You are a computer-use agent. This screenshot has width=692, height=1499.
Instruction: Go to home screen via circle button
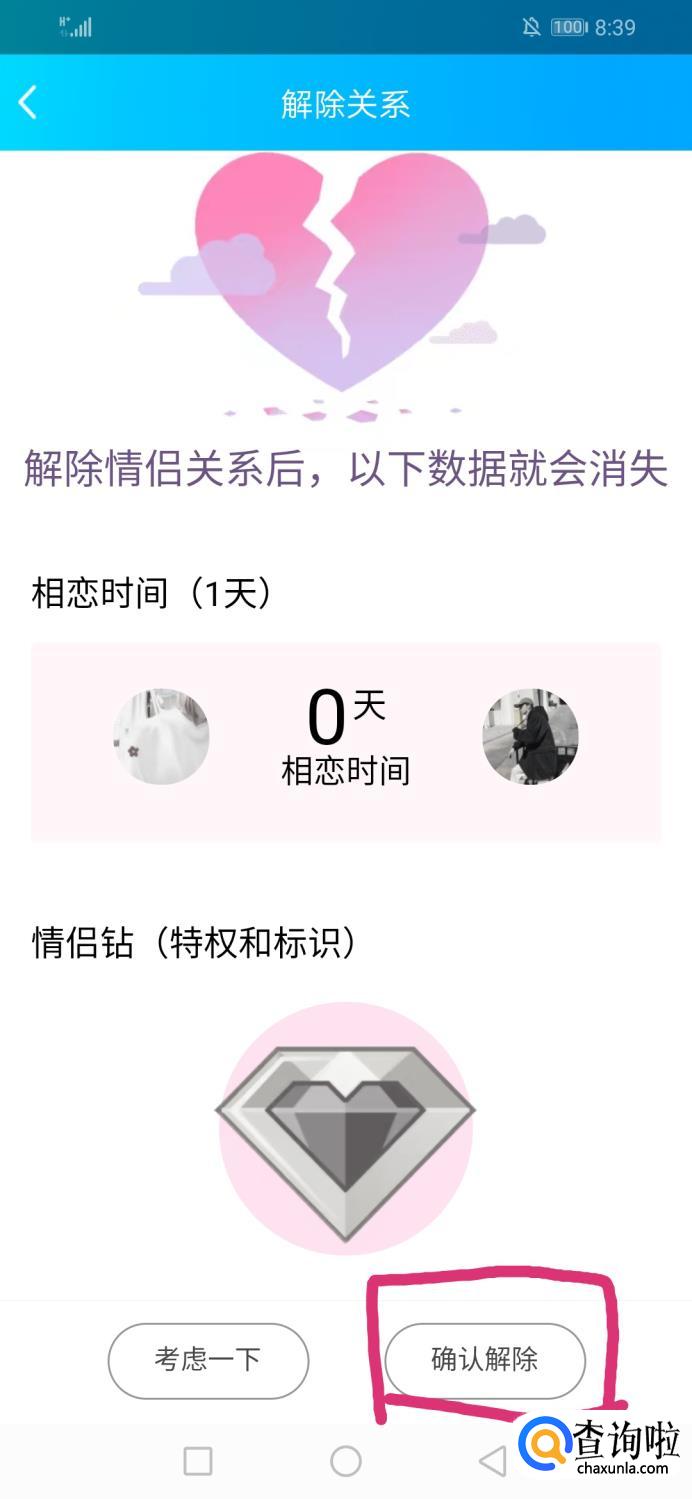click(346, 1461)
